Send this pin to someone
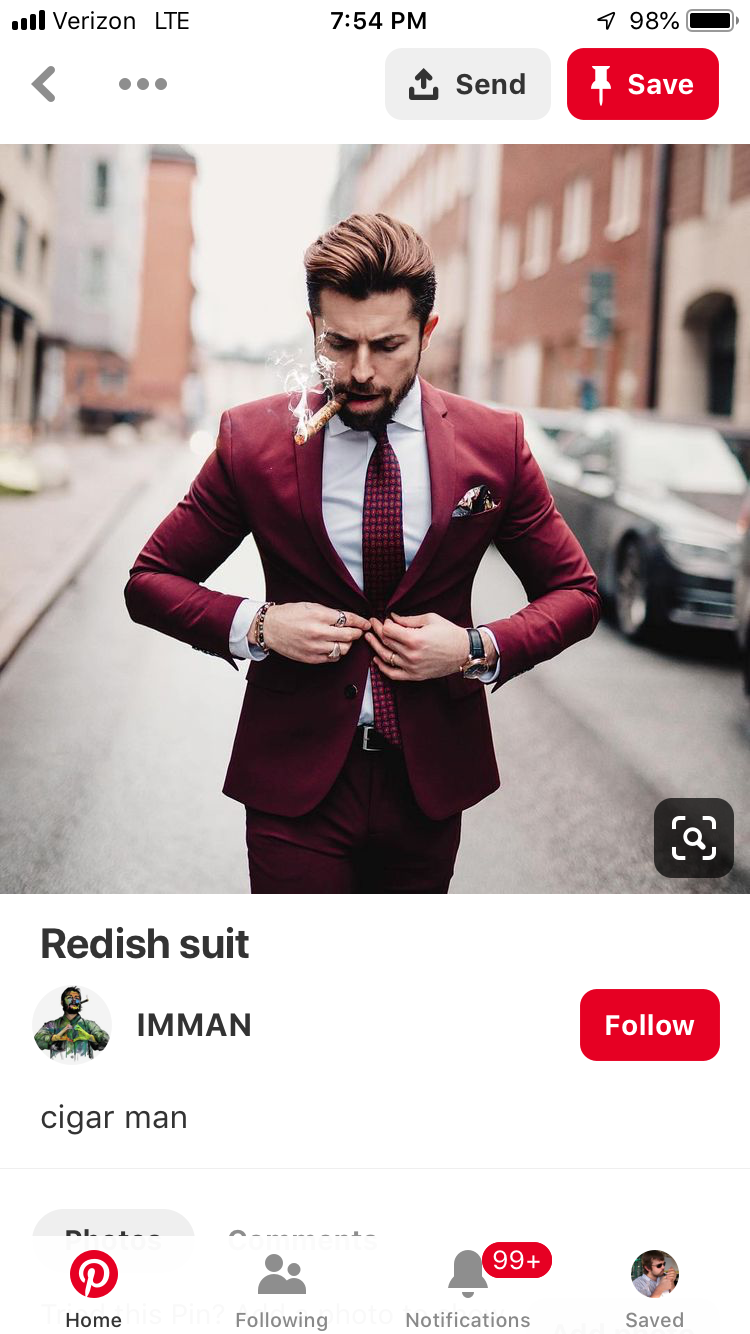Screen dimensions: 750x1334 point(468,84)
